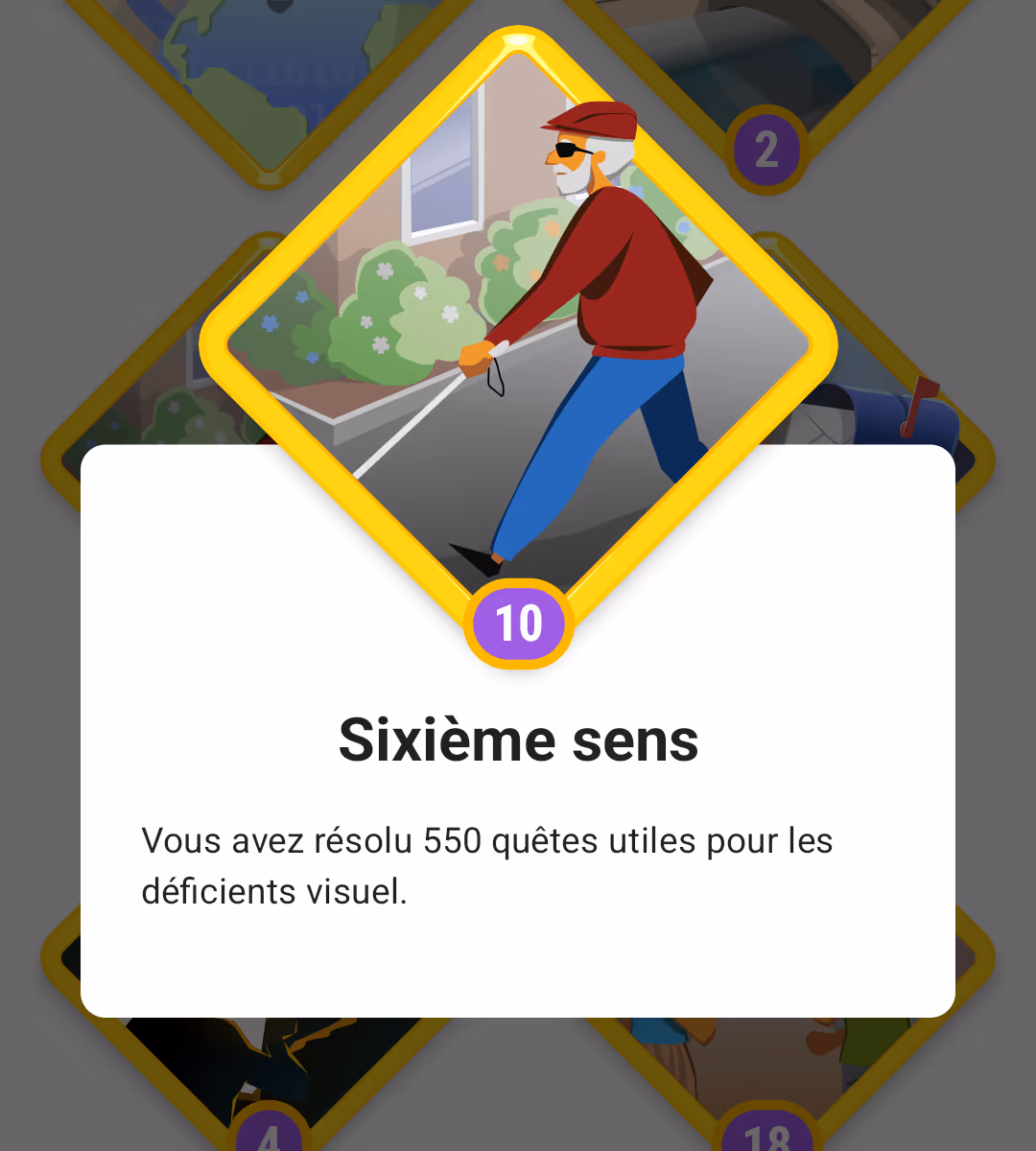
Task: Tap the dimmed level 18 achievement badge
Action: (765, 1132)
